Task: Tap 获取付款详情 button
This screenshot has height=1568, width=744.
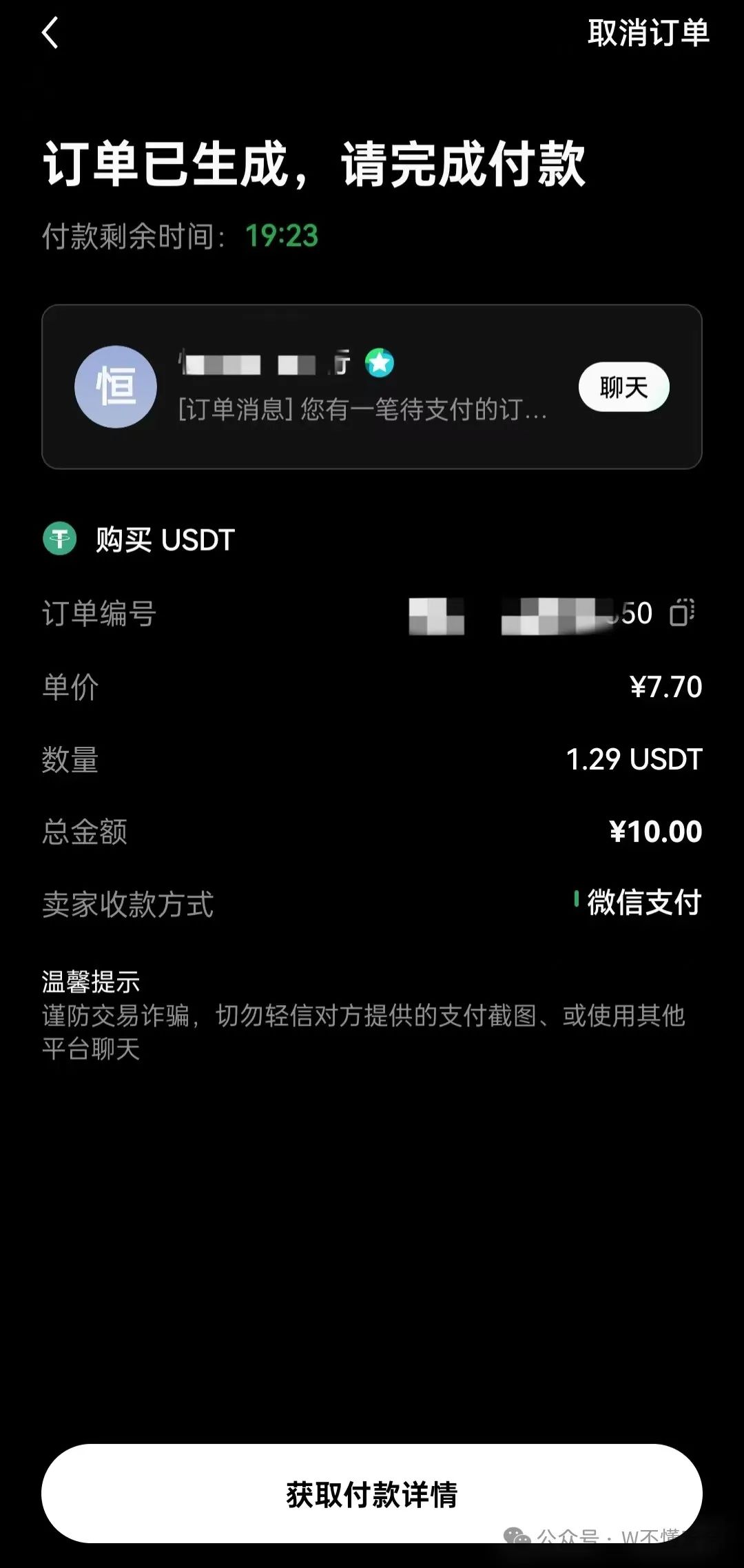Action: 372,1494
